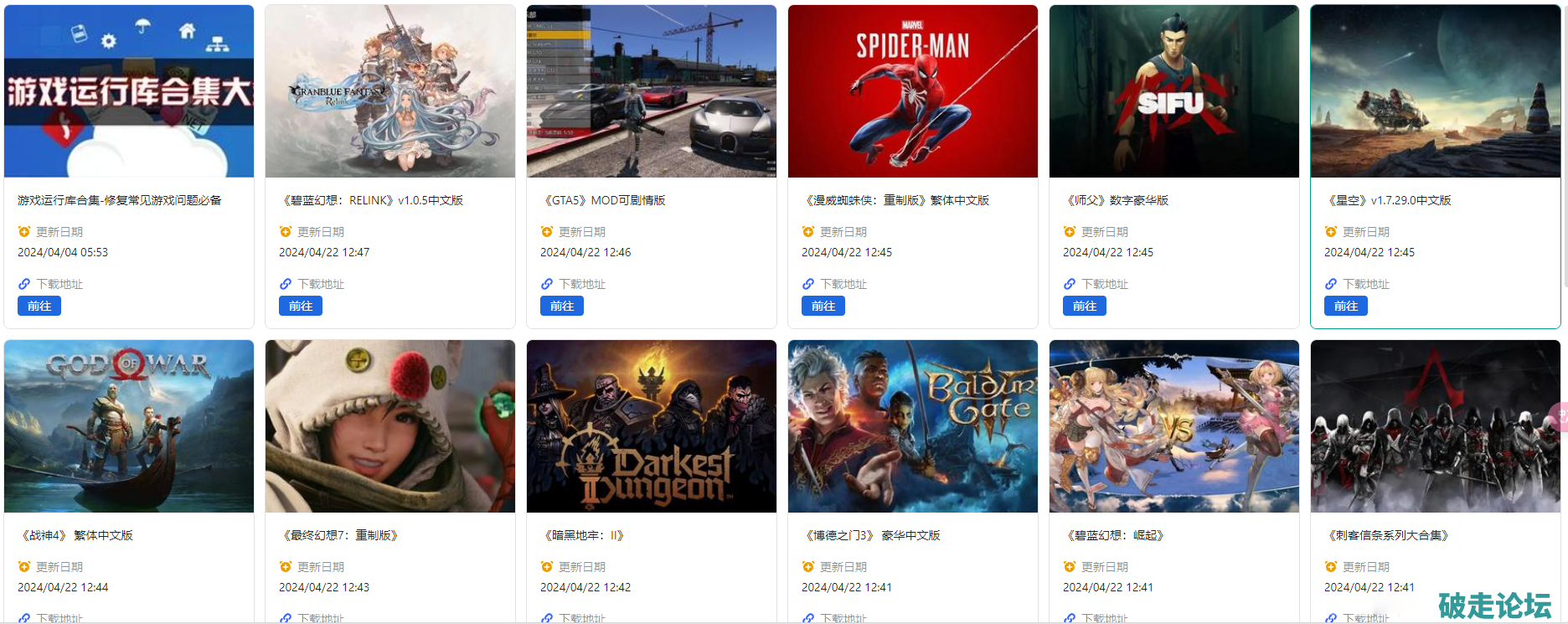This screenshot has height=624, width=1568.
Task: Open the 星空 Starfield cover image
Action: 1435,91
